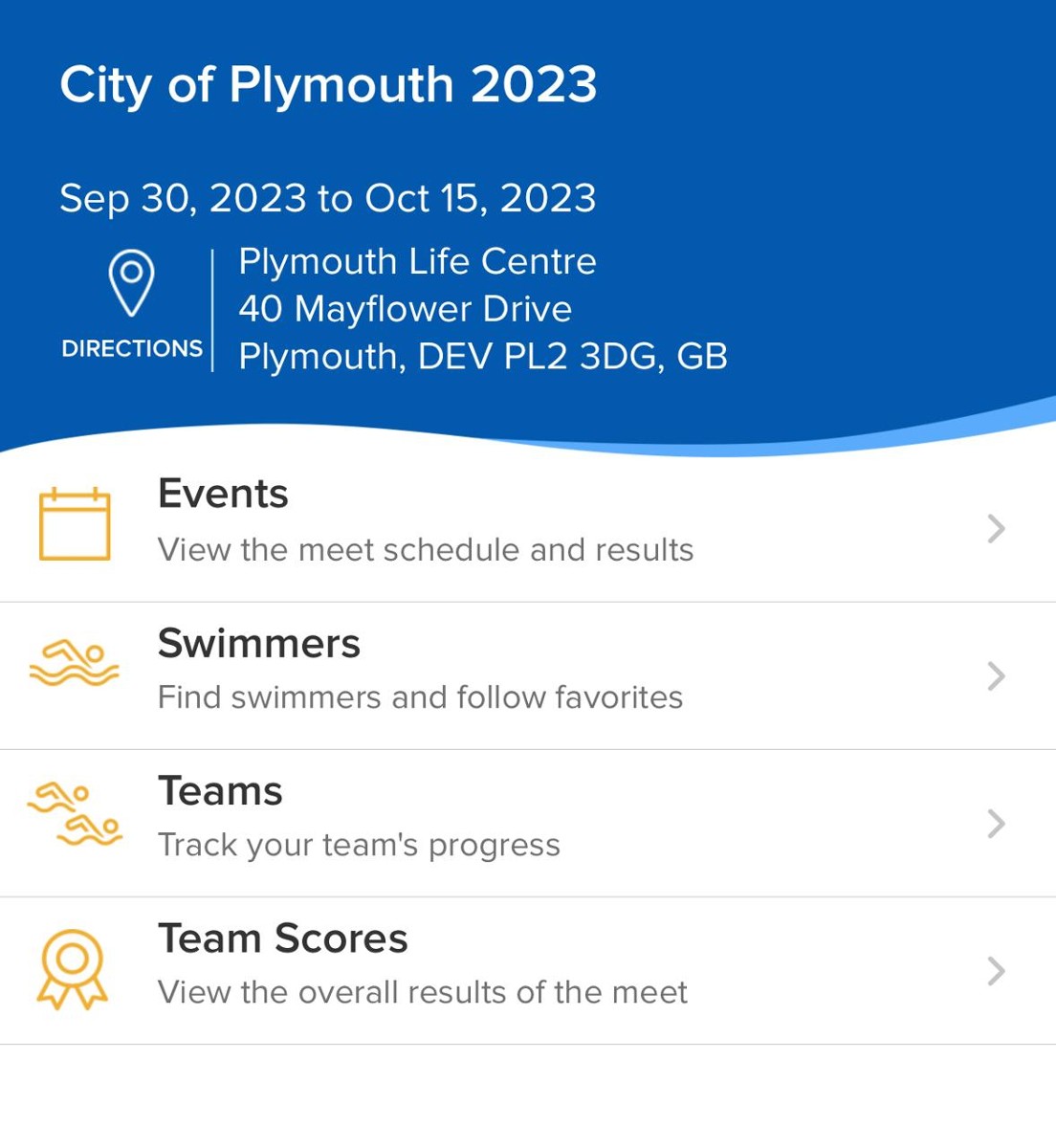Show Team Scores overall results
The height and width of the screenshot is (1148, 1056).
(526, 969)
